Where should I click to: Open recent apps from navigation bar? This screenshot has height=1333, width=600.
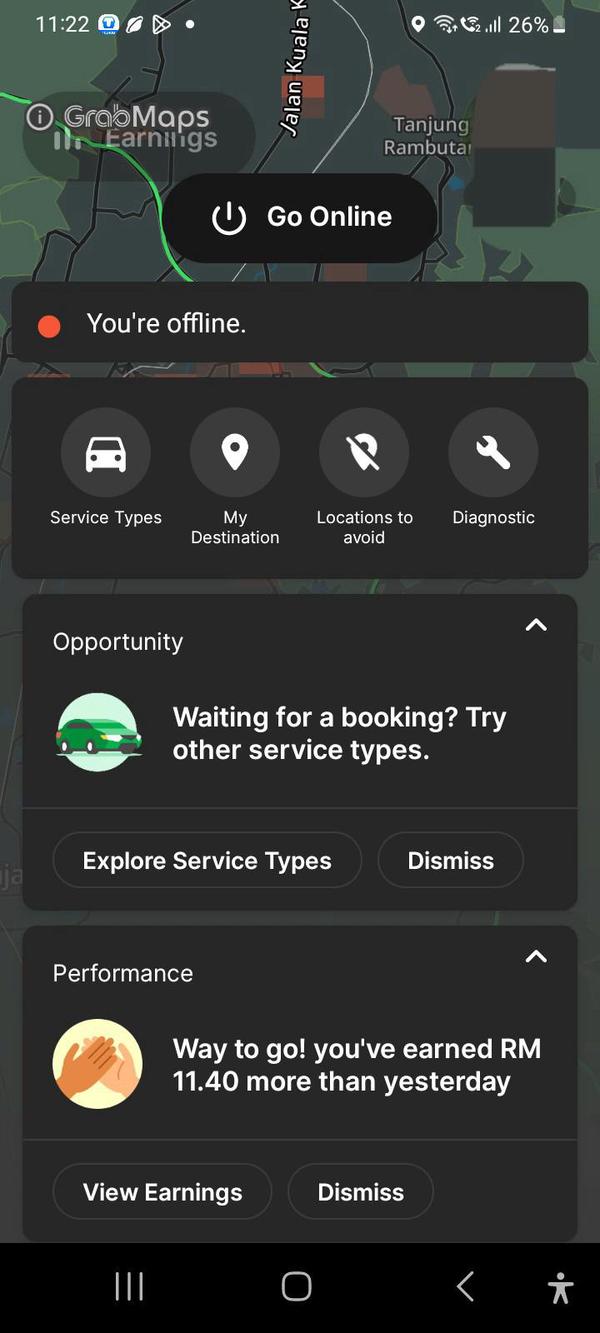click(129, 1287)
